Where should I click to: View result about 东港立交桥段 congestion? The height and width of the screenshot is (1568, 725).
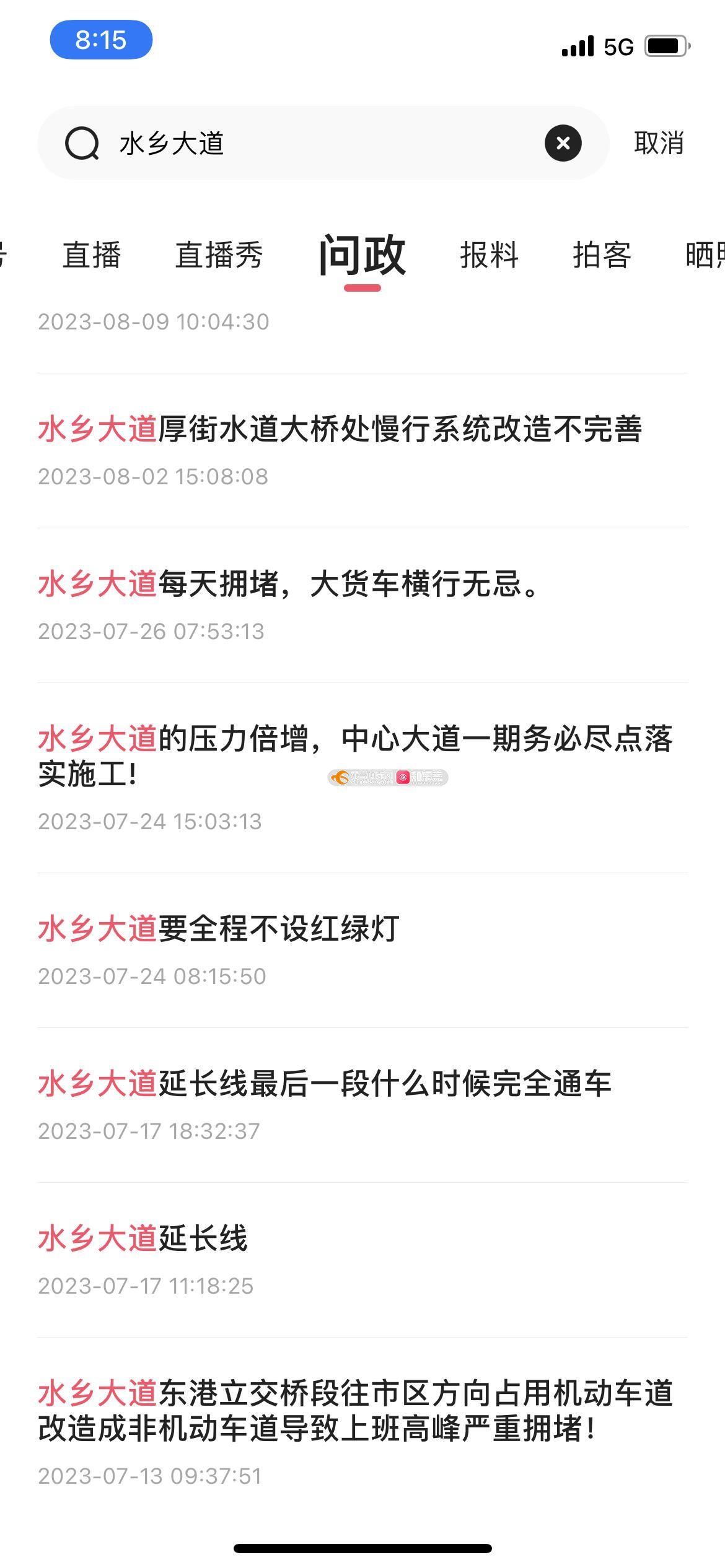coord(355,1411)
